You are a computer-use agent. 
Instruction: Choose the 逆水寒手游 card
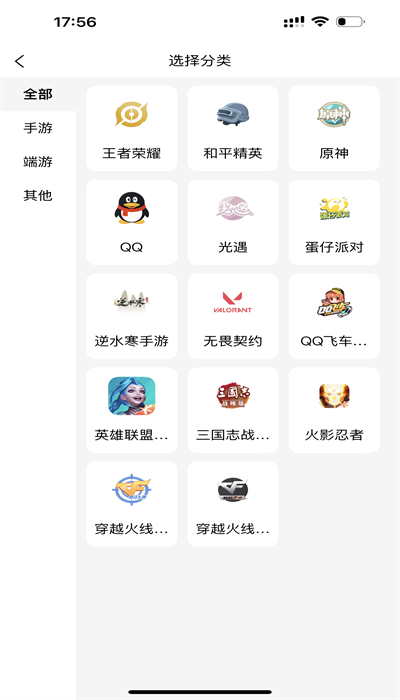point(132,316)
